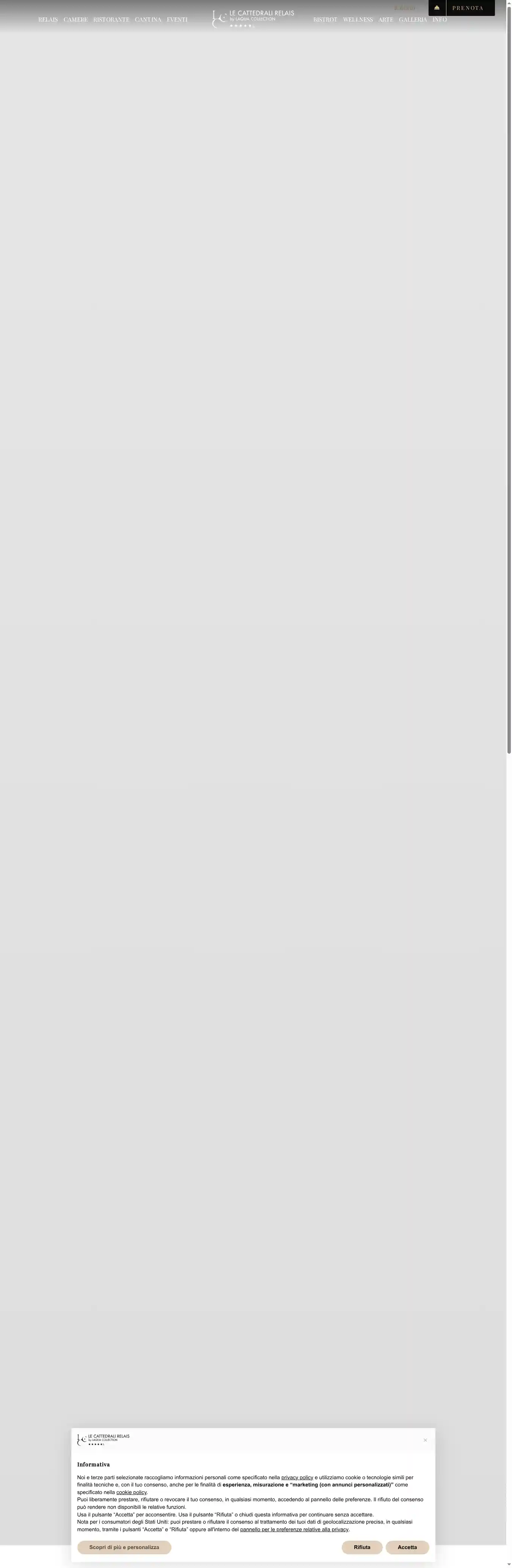The width and height of the screenshot is (512, 1568).
Task: Open the Info menu item
Action: (x=440, y=19)
